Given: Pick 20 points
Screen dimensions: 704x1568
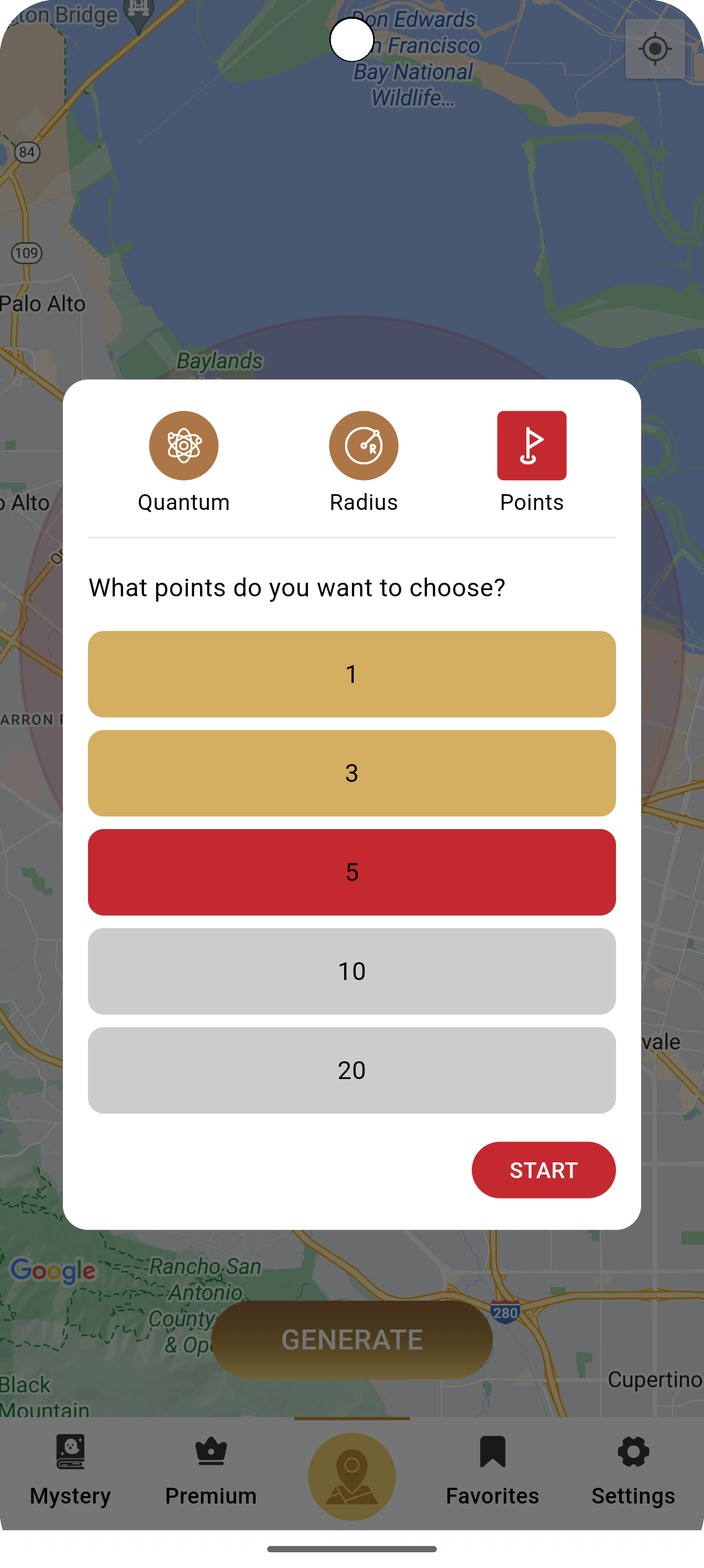Looking at the screenshot, I should pos(351,1070).
